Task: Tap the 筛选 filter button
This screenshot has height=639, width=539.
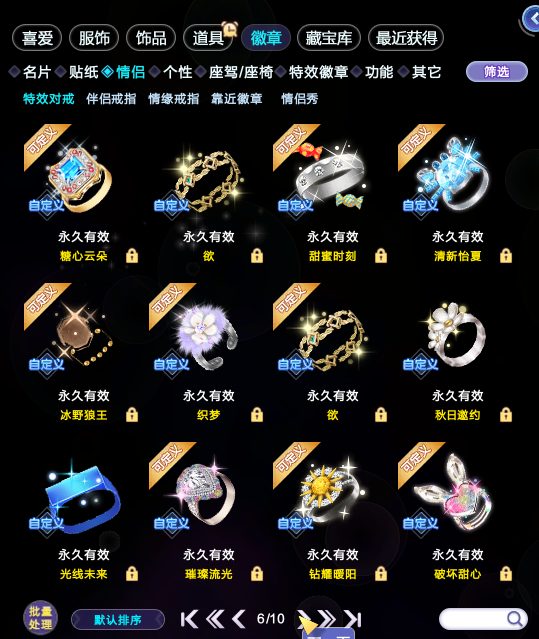Action: (497, 72)
